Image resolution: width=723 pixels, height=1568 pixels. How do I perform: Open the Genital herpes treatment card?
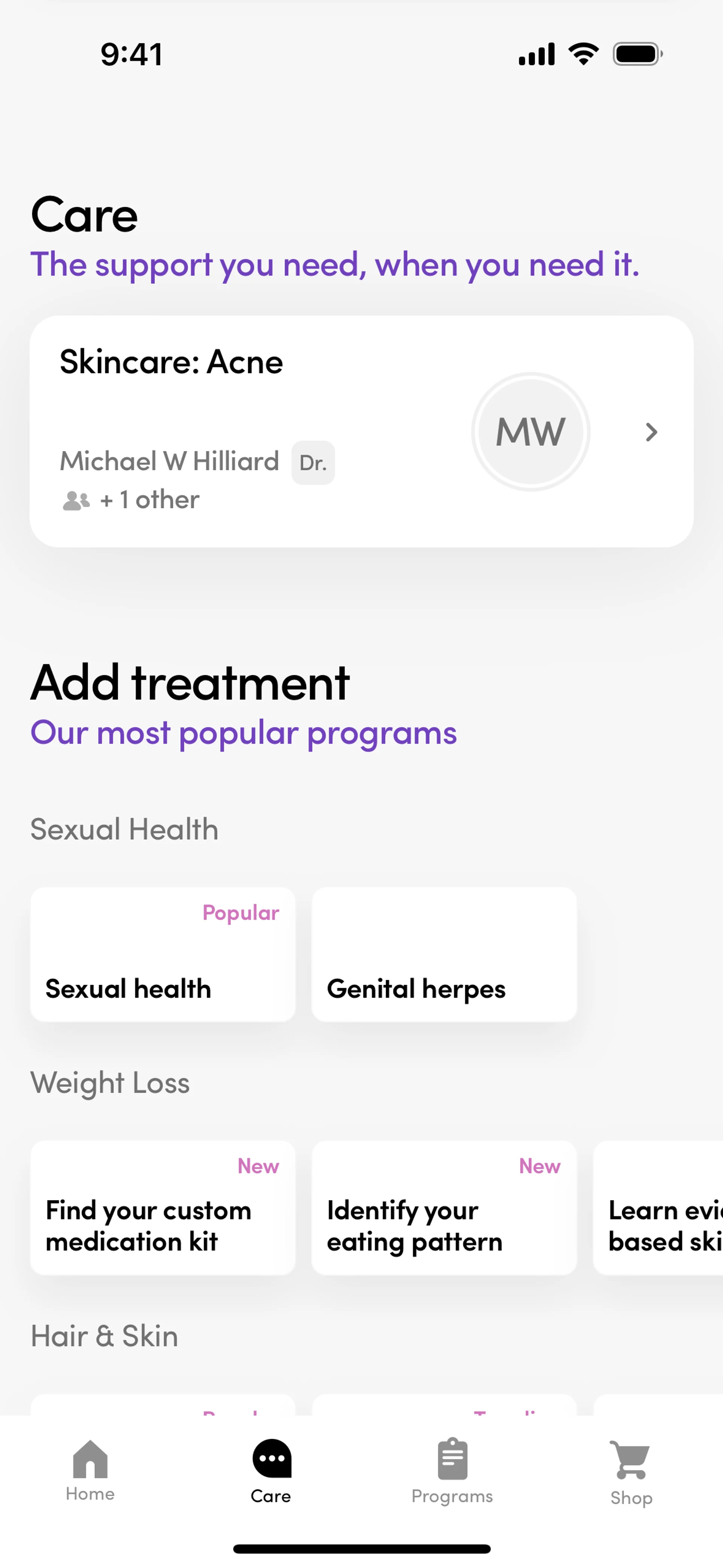pyautogui.click(x=444, y=954)
